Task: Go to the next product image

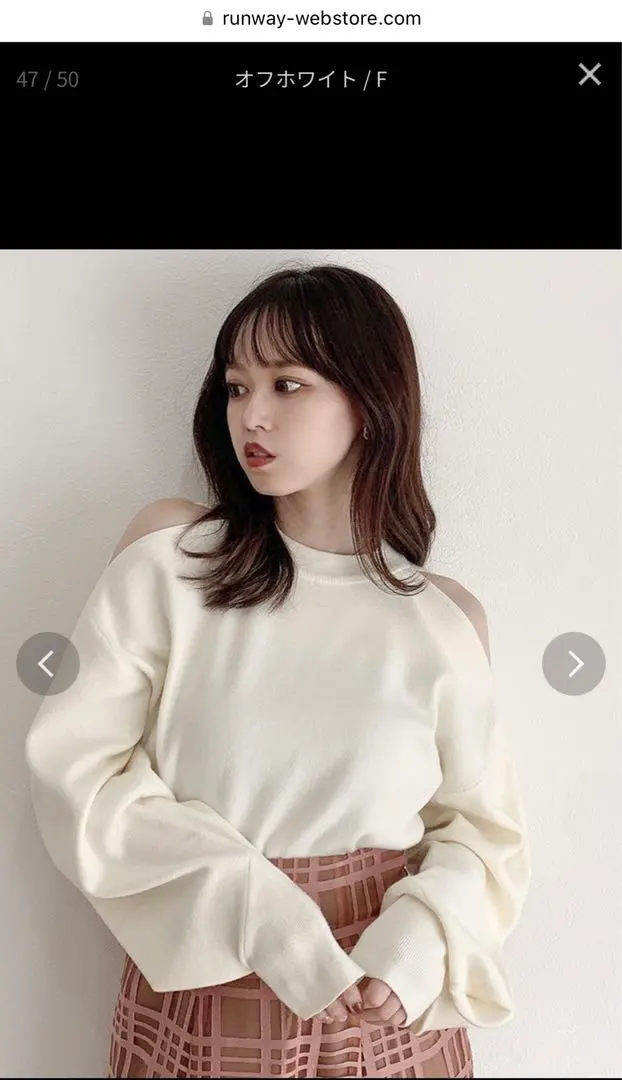Action: (x=573, y=664)
